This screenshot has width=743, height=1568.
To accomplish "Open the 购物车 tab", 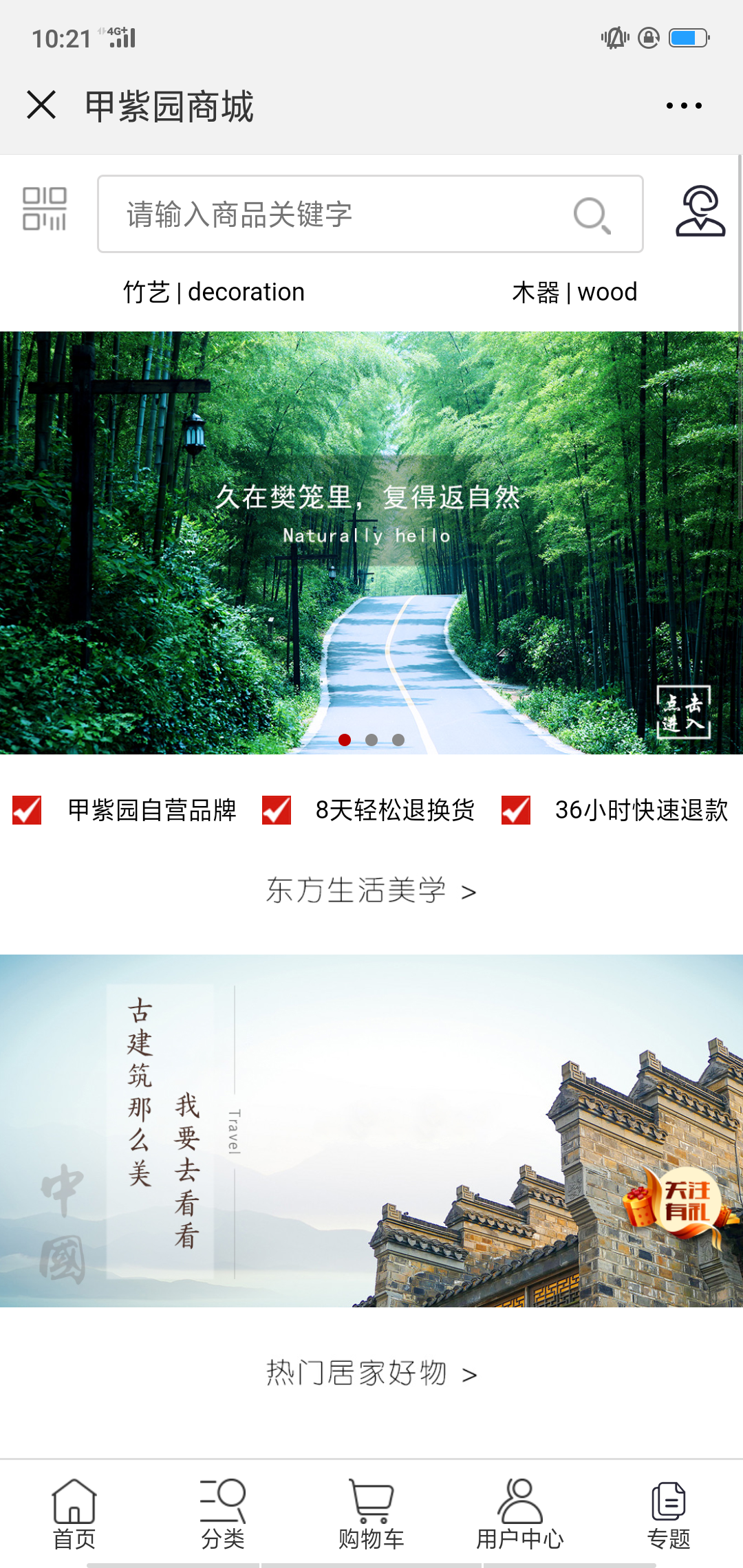I will click(371, 1513).
